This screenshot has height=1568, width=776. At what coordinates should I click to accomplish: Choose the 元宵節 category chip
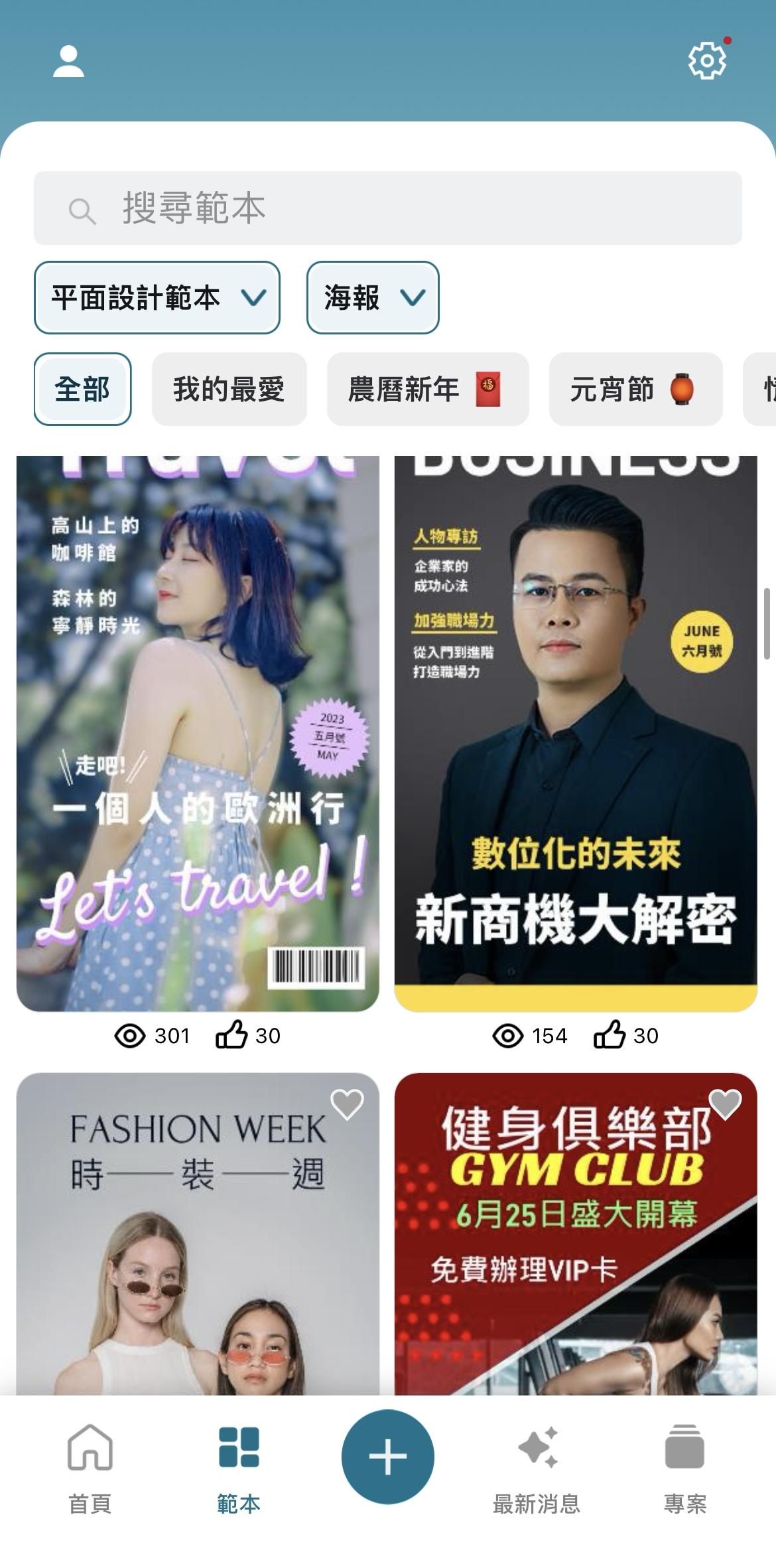click(x=635, y=390)
